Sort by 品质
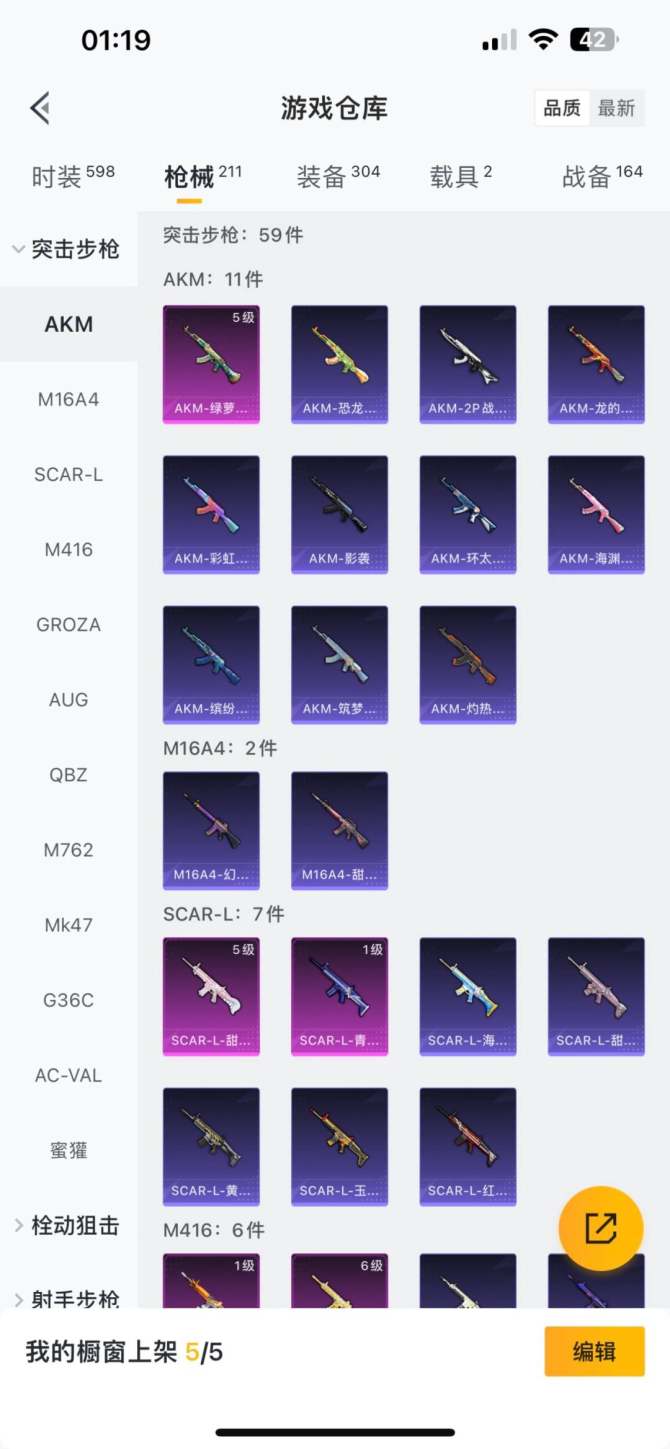Screen dimensions: 670x1449 (x=562, y=108)
